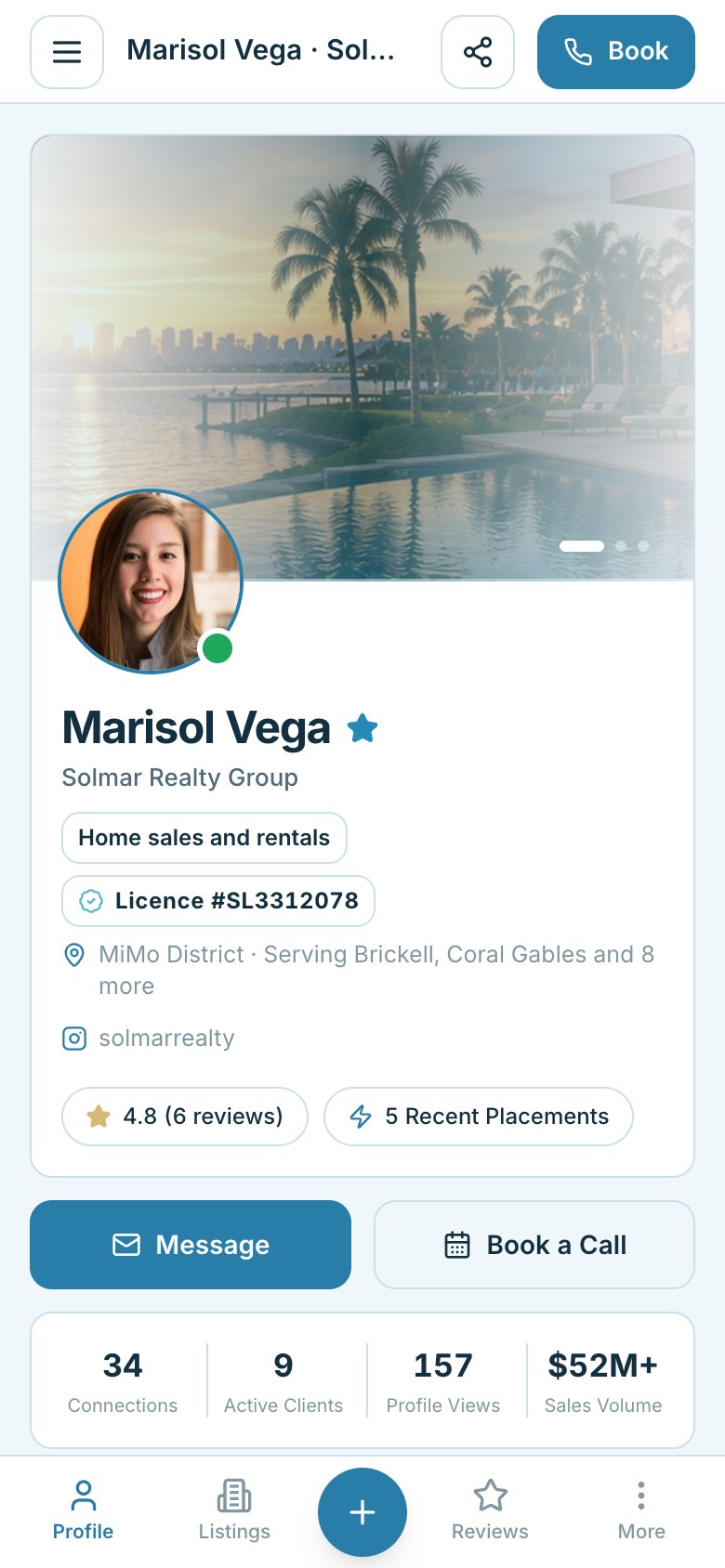Open 5 Recent Placements
725x1568 pixels.
(479, 1117)
